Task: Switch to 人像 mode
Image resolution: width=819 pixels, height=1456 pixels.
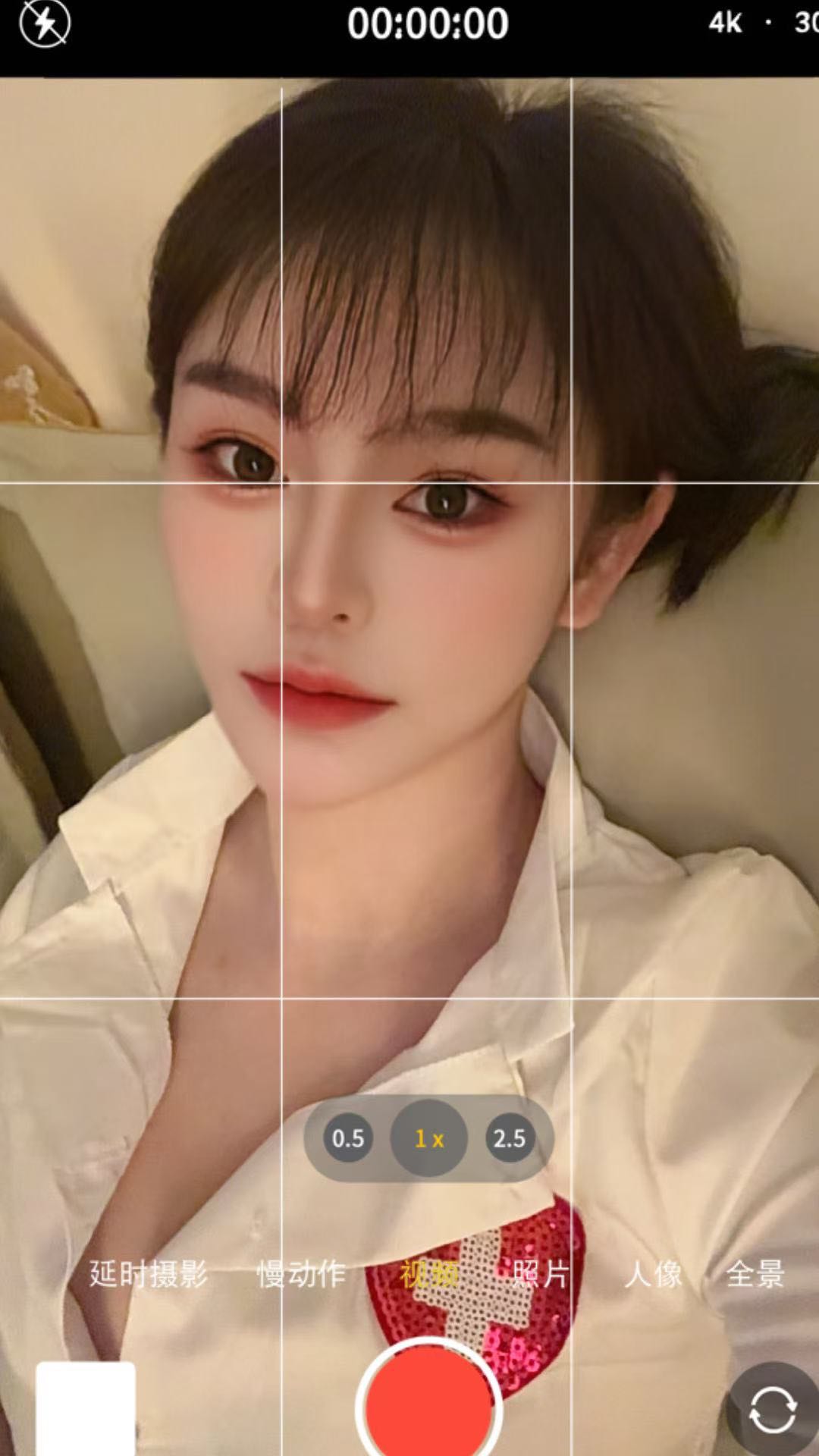Action: point(653,1274)
